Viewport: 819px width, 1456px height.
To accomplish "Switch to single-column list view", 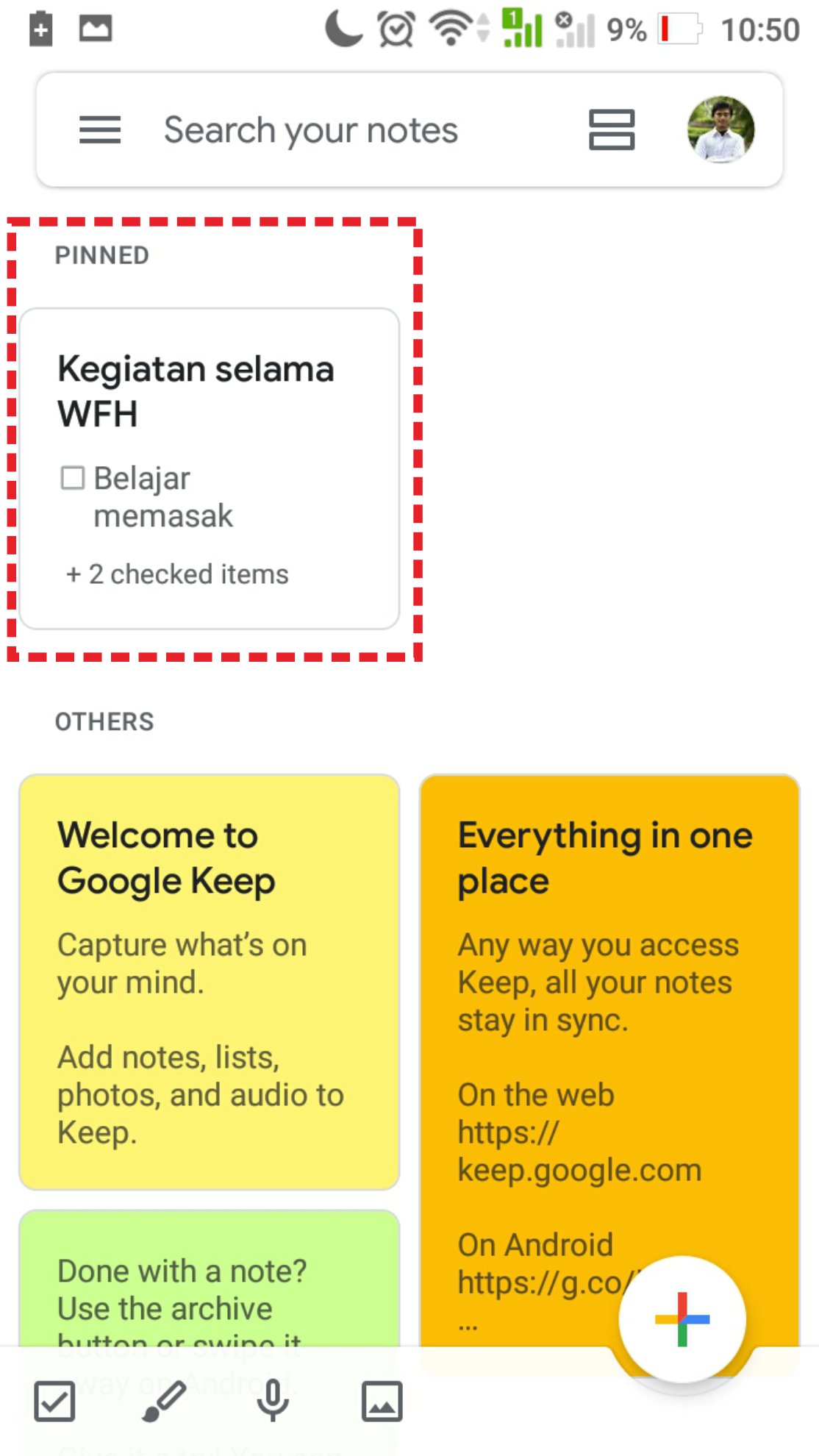I will [x=611, y=130].
